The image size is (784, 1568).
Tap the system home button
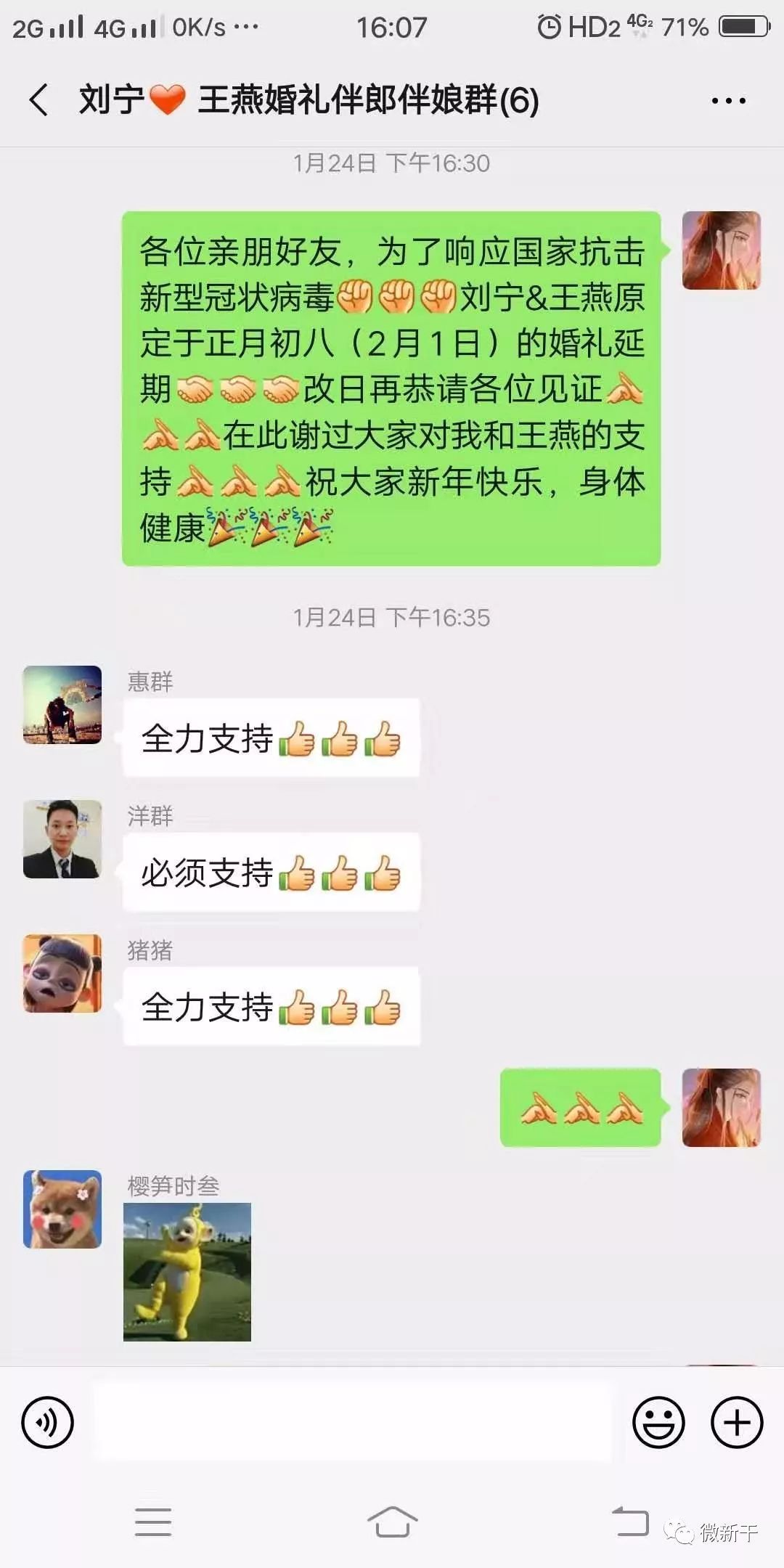[392, 1522]
